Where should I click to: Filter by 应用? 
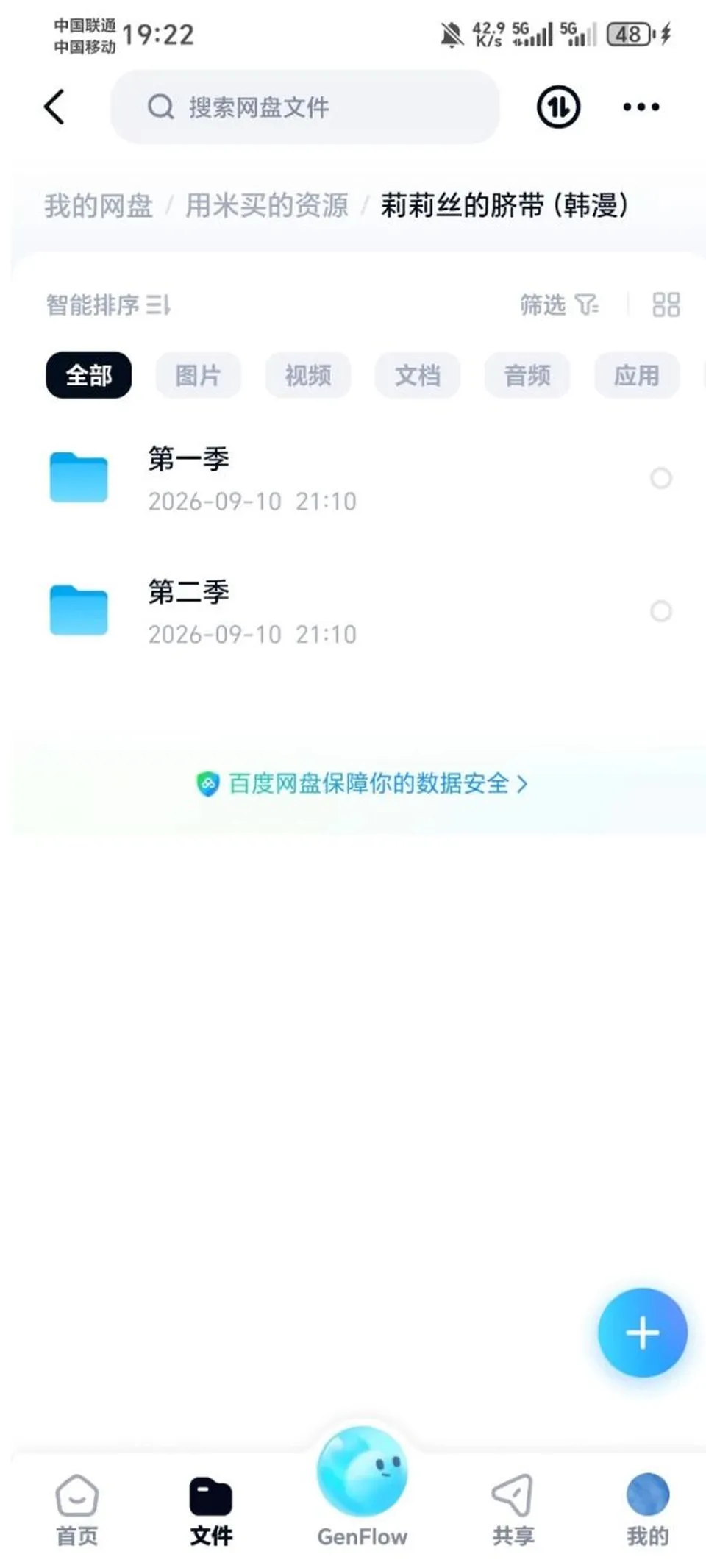tap(637, 375)
